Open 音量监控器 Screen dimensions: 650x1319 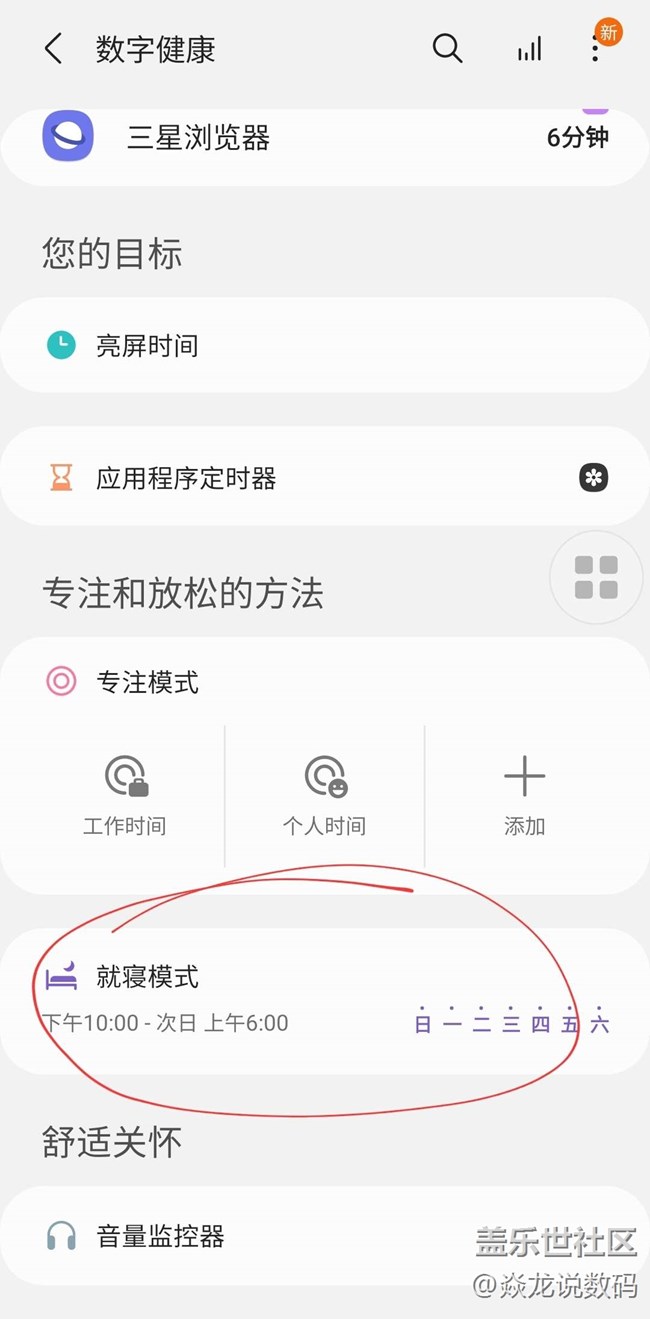click(x=325, y=1237)
